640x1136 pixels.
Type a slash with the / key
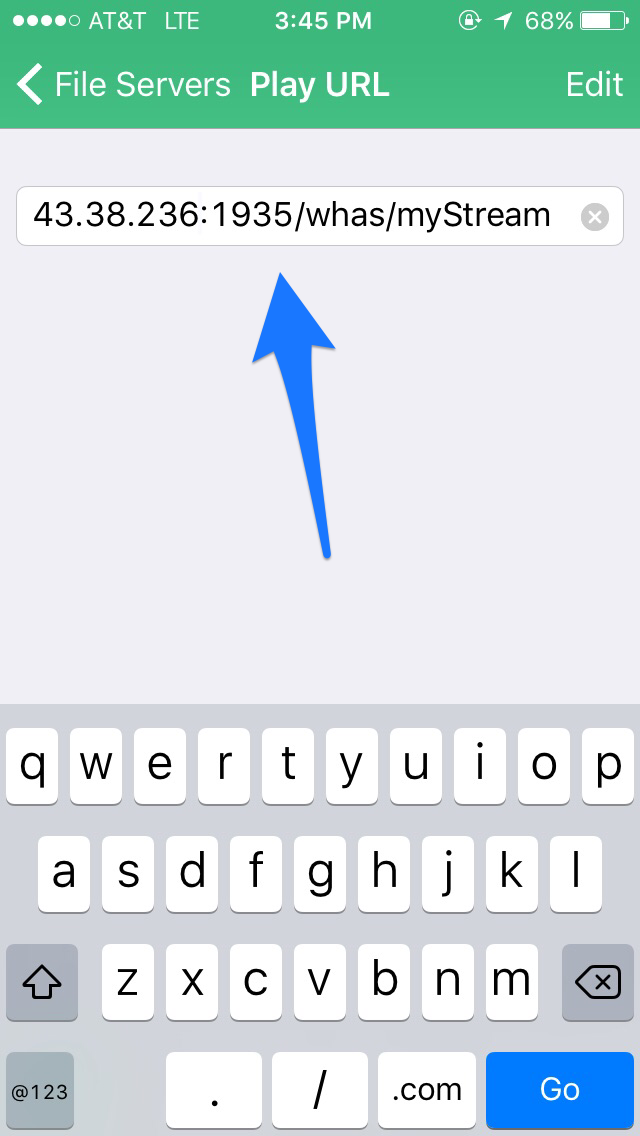[x=320, y=1089]
